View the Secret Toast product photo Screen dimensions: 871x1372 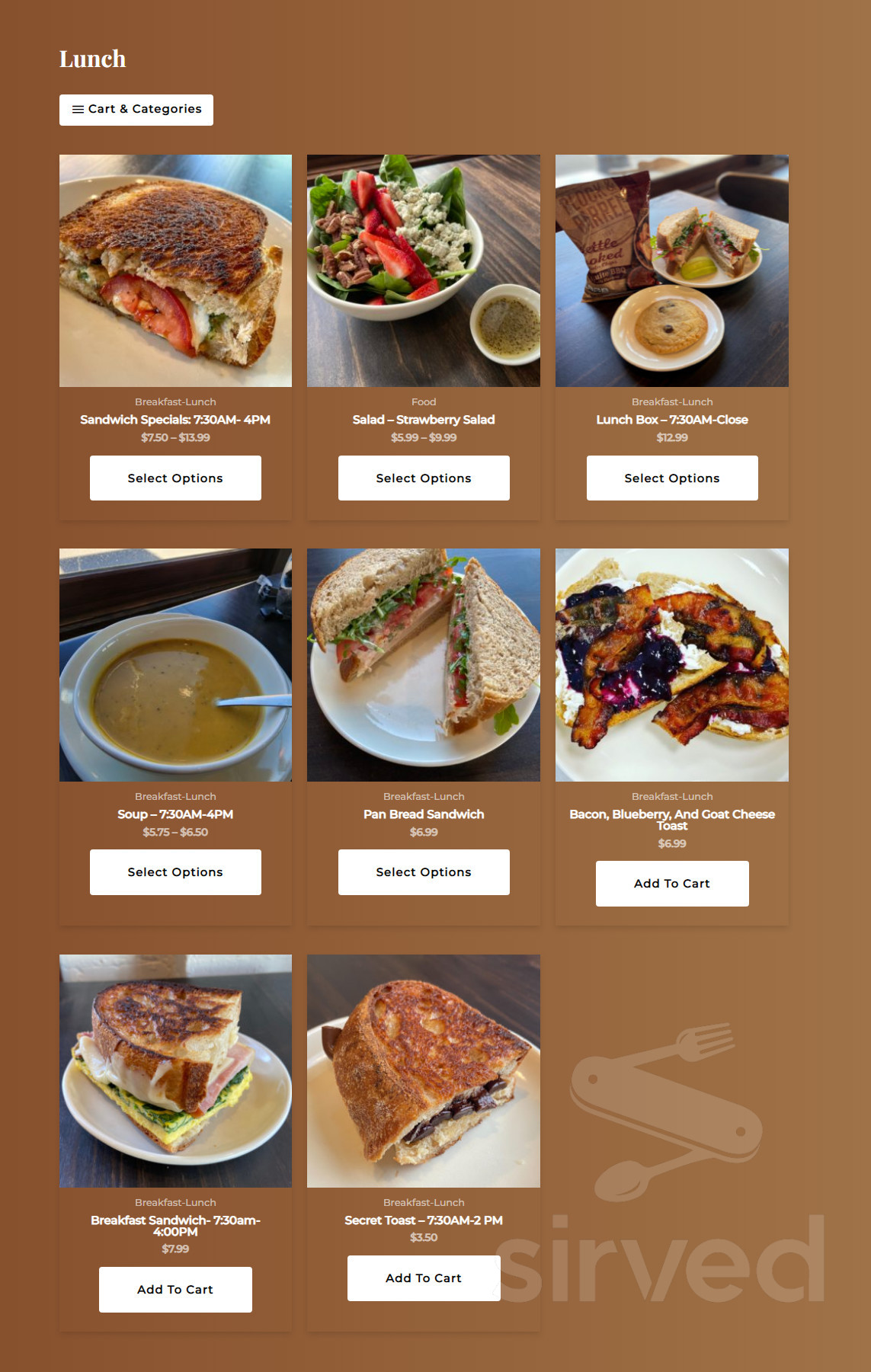point(424,1070)
